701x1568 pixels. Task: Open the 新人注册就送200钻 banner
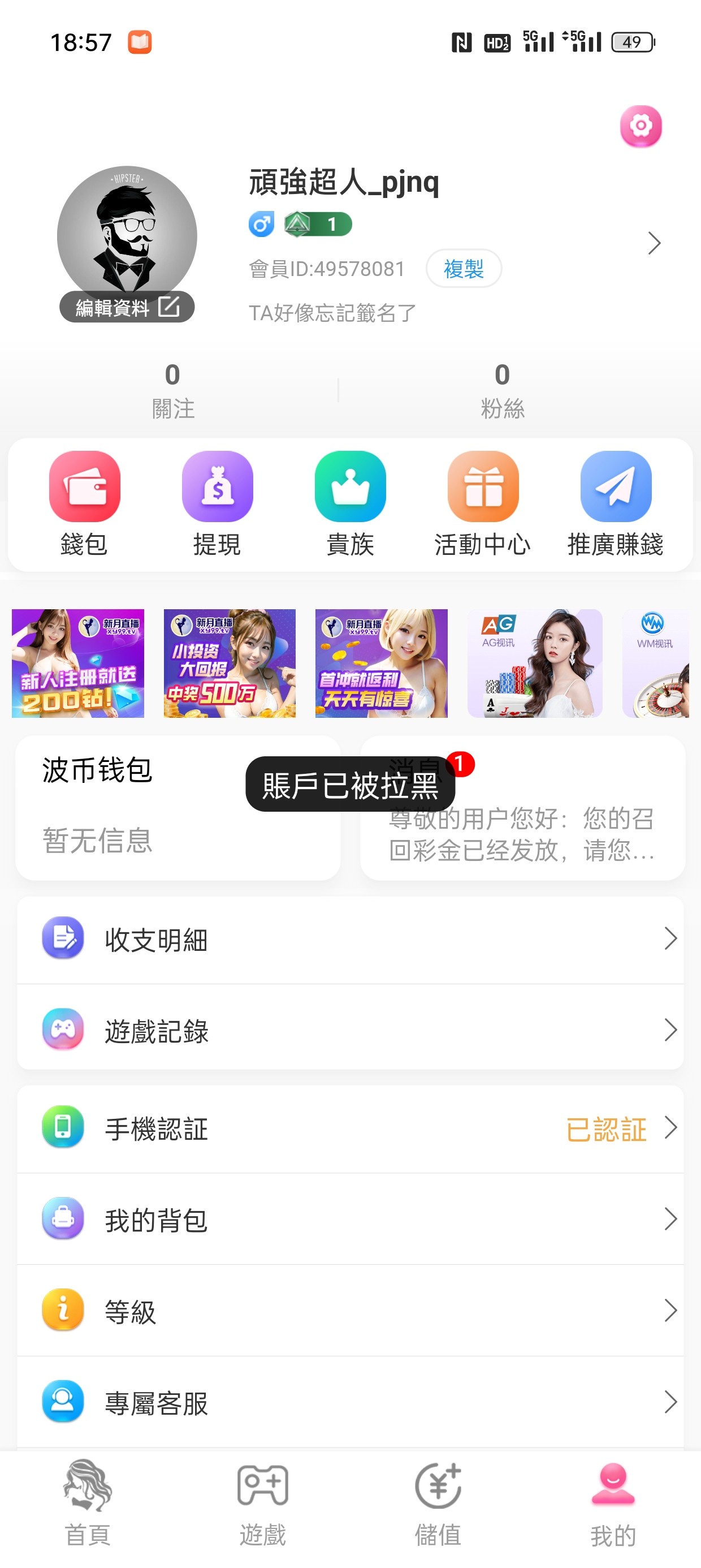[x=78, y=663]
